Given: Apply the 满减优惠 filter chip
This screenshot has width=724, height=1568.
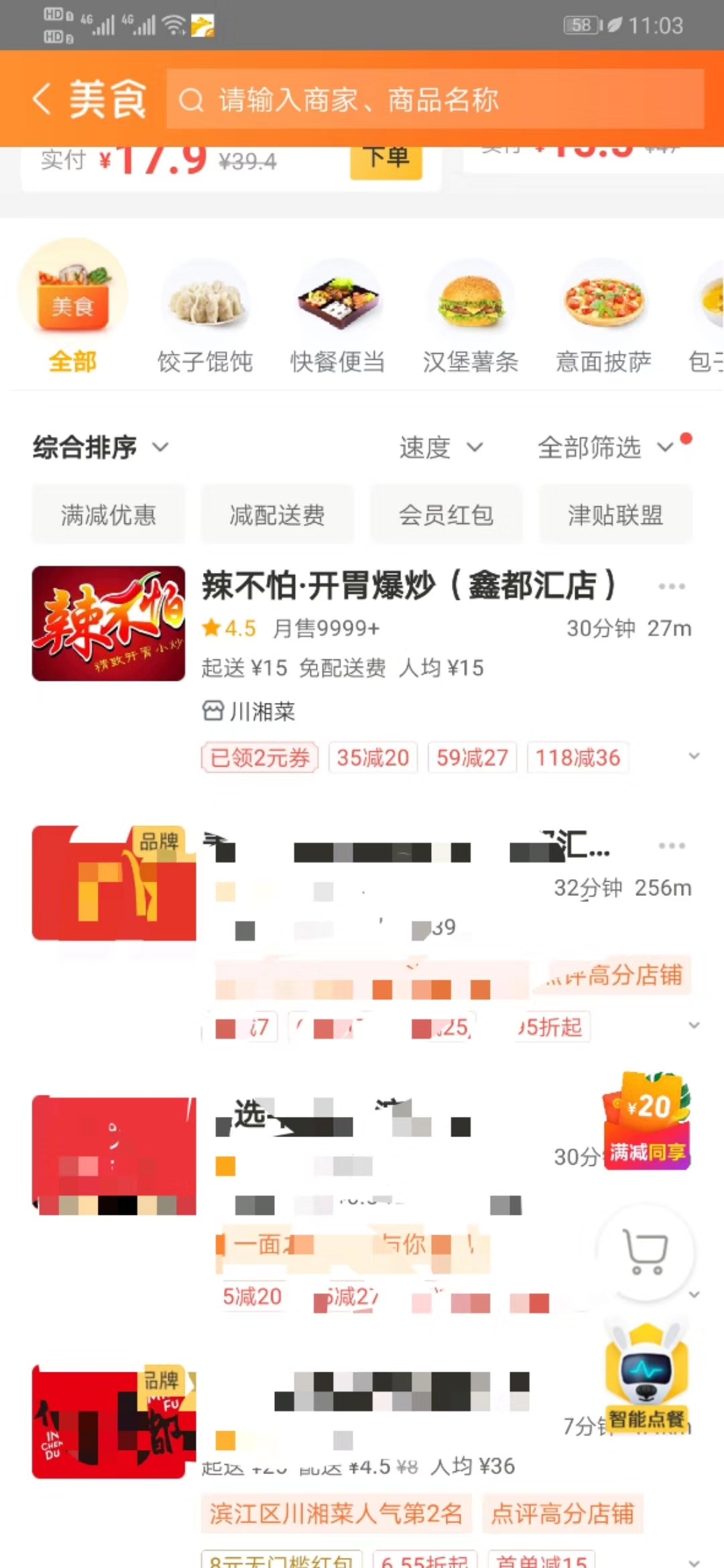Looking at the screenshot, I should coord(108,515).
